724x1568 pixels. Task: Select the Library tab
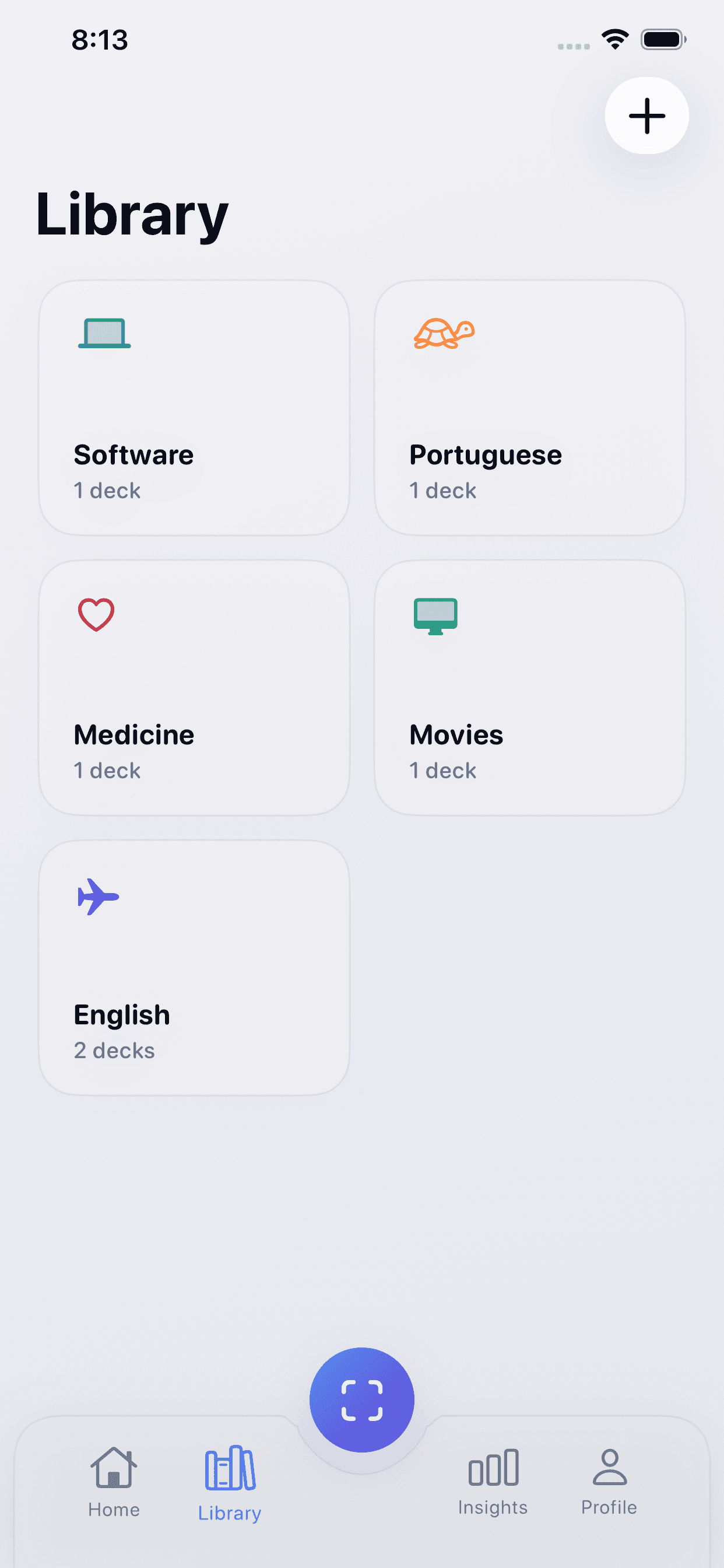tap(230, 1483)
